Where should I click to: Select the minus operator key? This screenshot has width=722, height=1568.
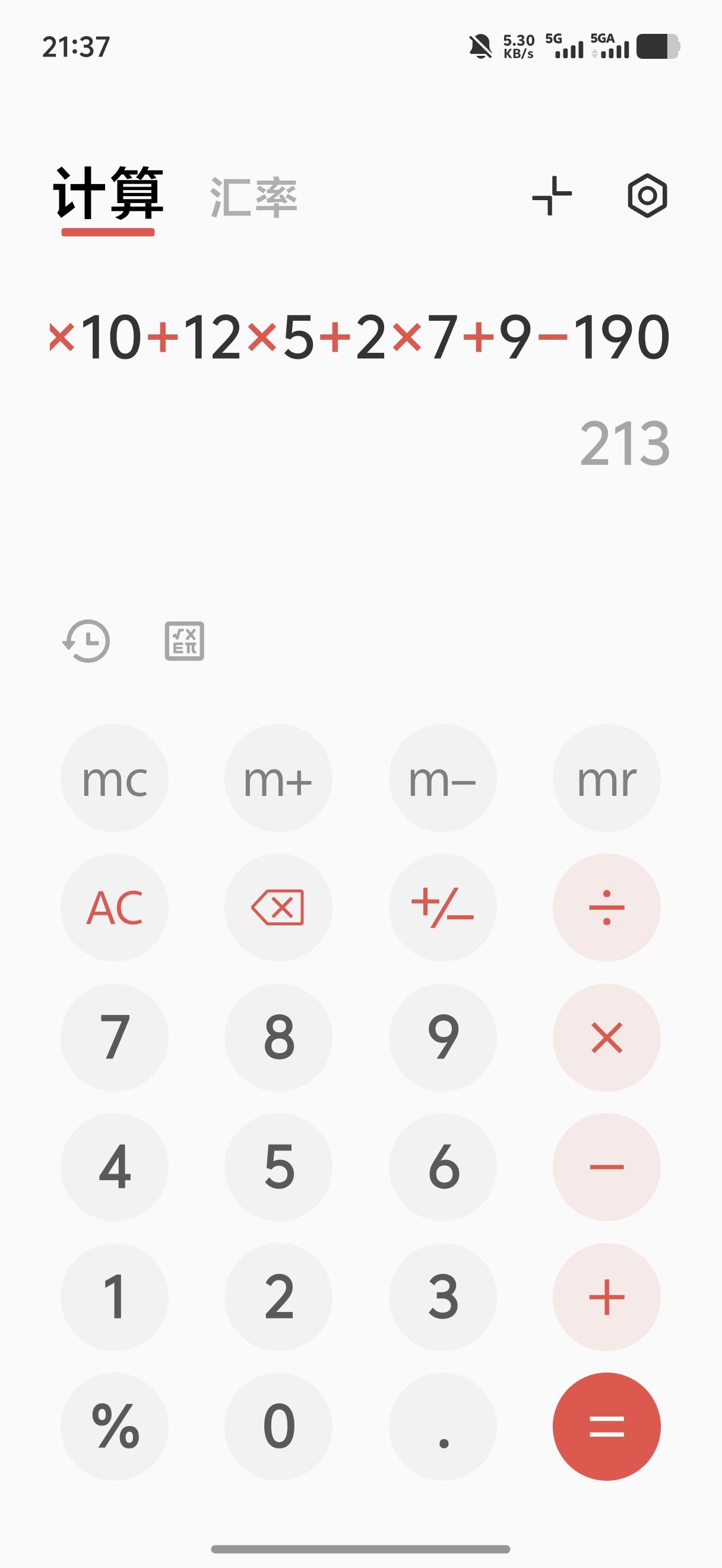coord(606,1167)
